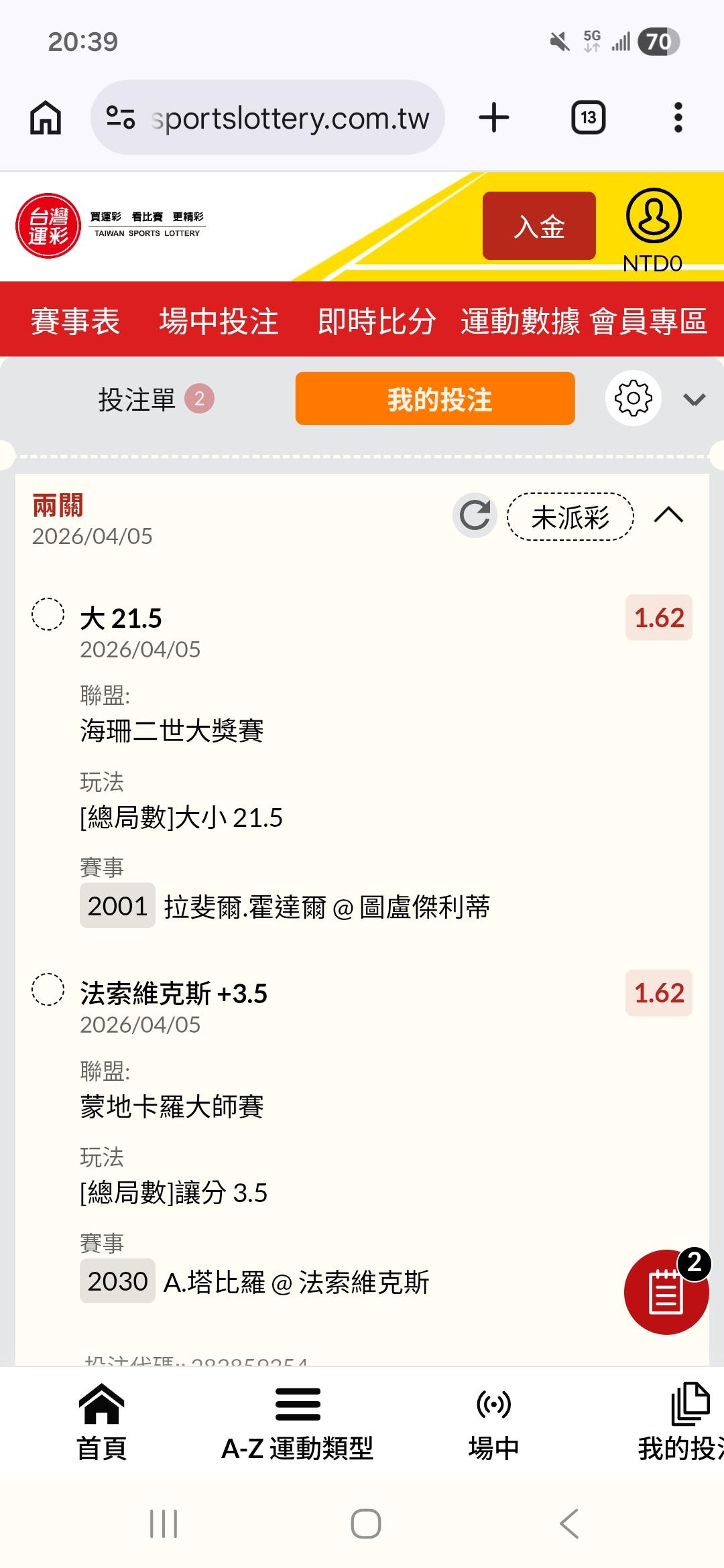Open a new browser tab

pyautogui.click(x=494, y=118)
